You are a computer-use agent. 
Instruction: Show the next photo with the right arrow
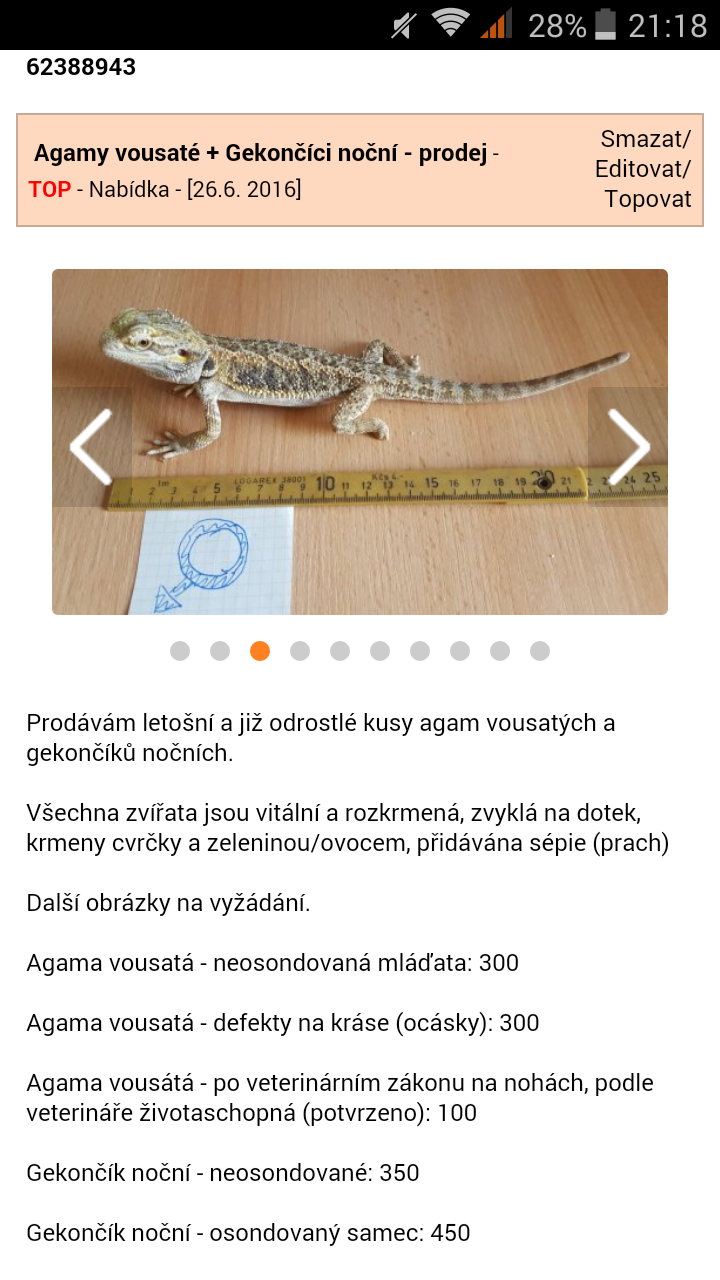pyautogui.click(x=628, y=446)
